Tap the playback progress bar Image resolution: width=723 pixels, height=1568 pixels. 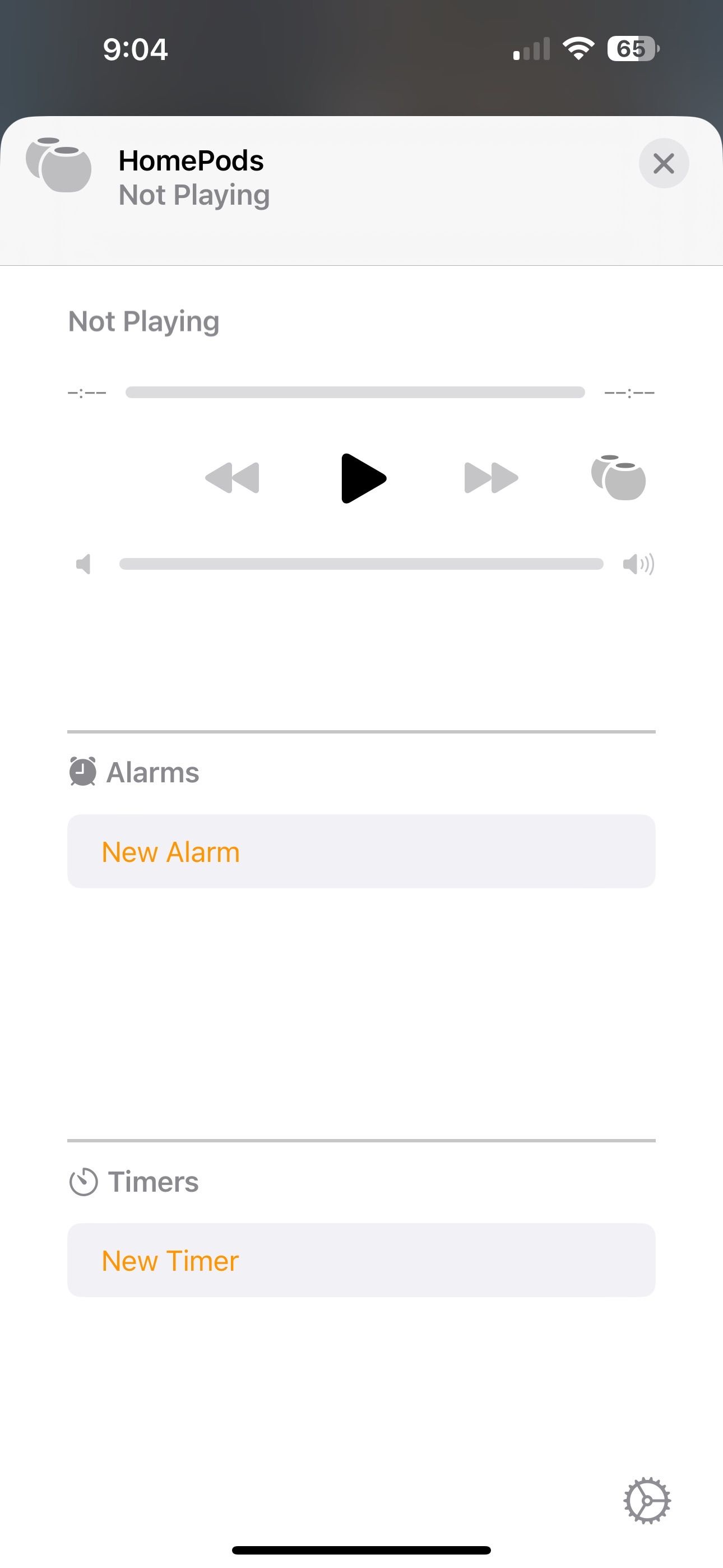tap(355, 392)
